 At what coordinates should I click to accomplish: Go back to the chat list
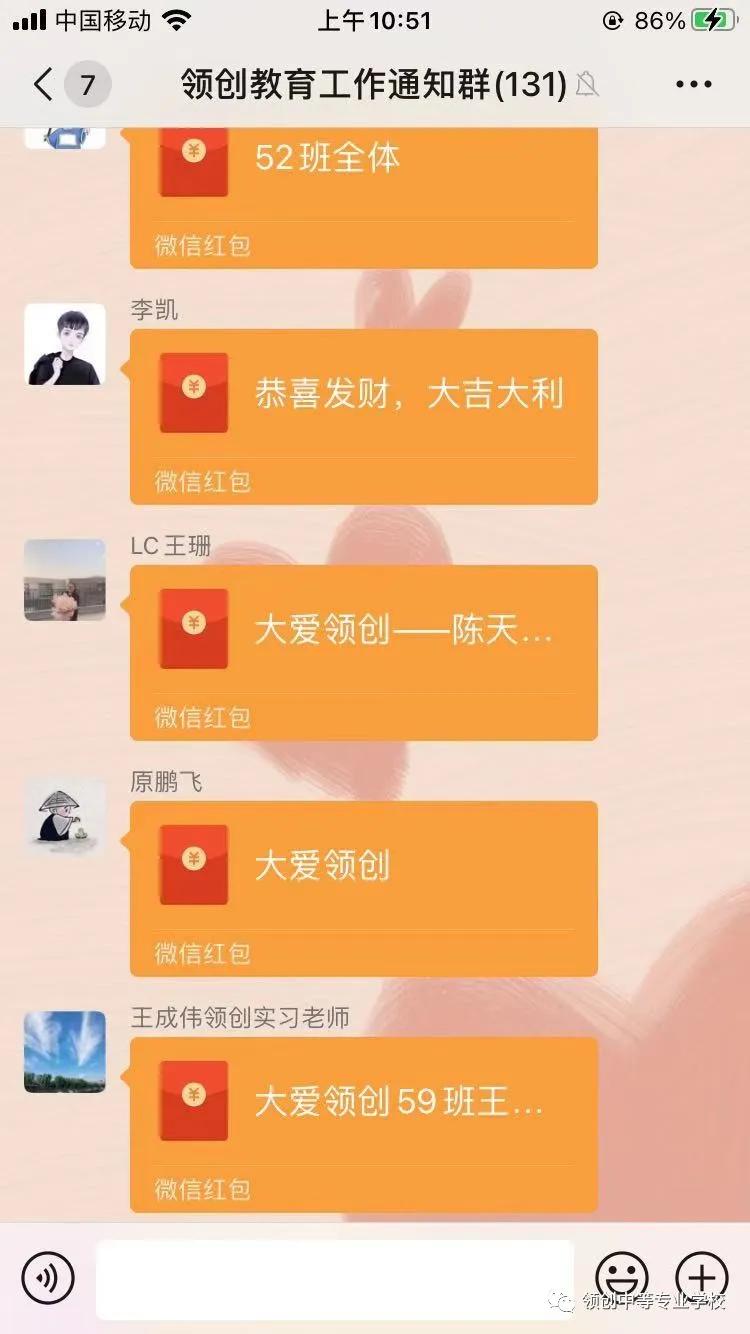click(x=42, y=85)
